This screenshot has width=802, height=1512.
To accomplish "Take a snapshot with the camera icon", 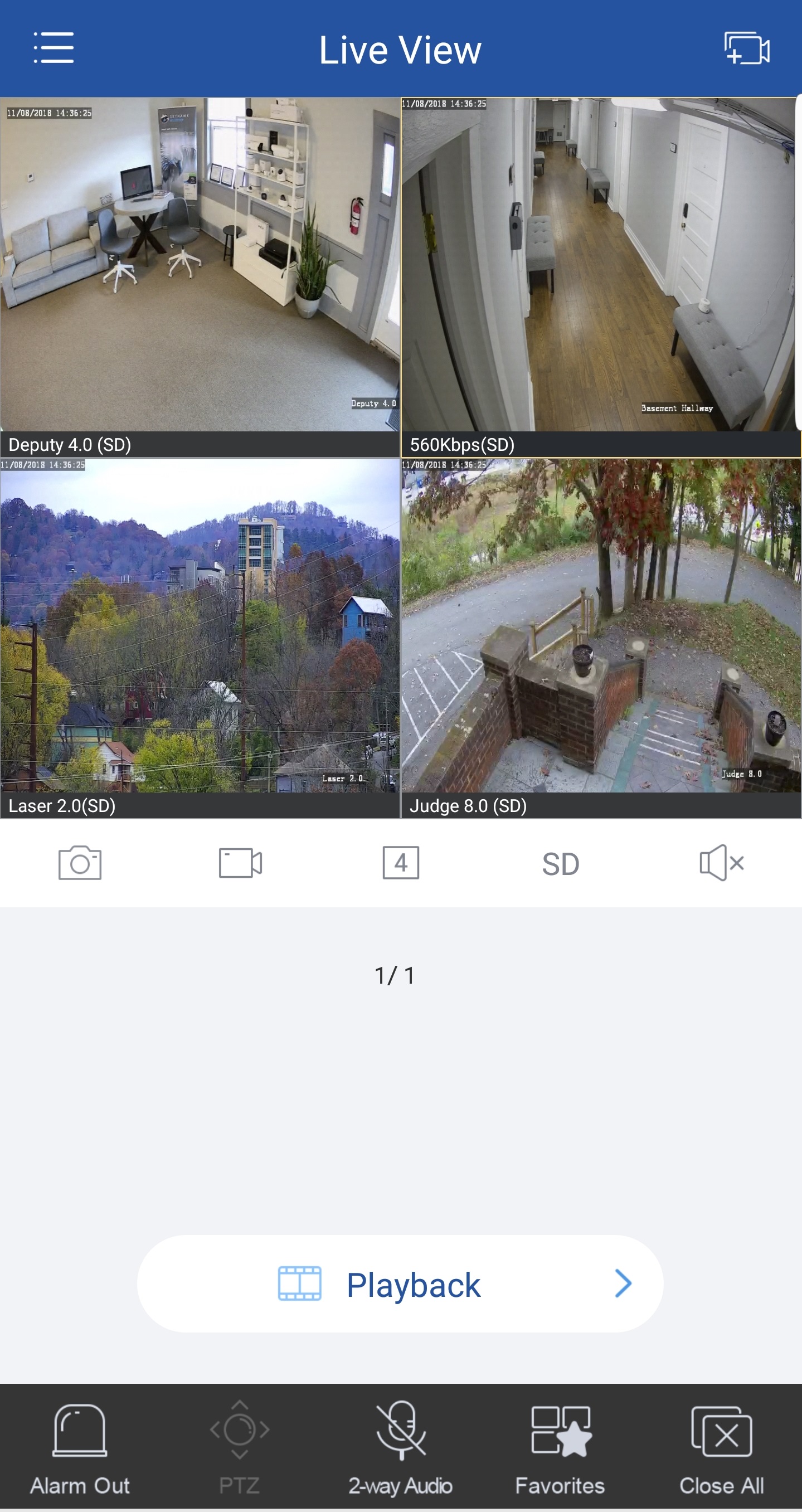I will click(80, 863).
